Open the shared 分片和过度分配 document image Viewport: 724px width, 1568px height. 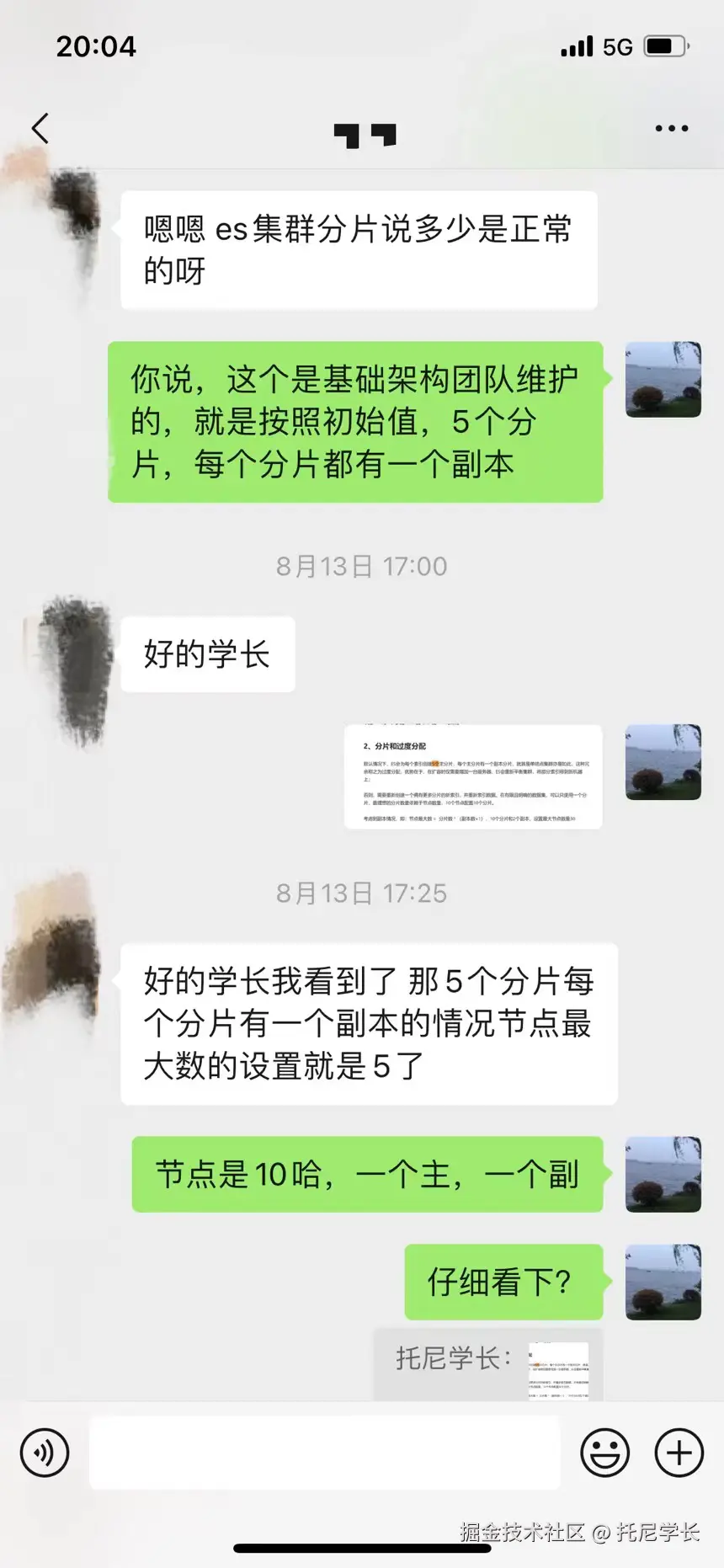click(473, 776)
